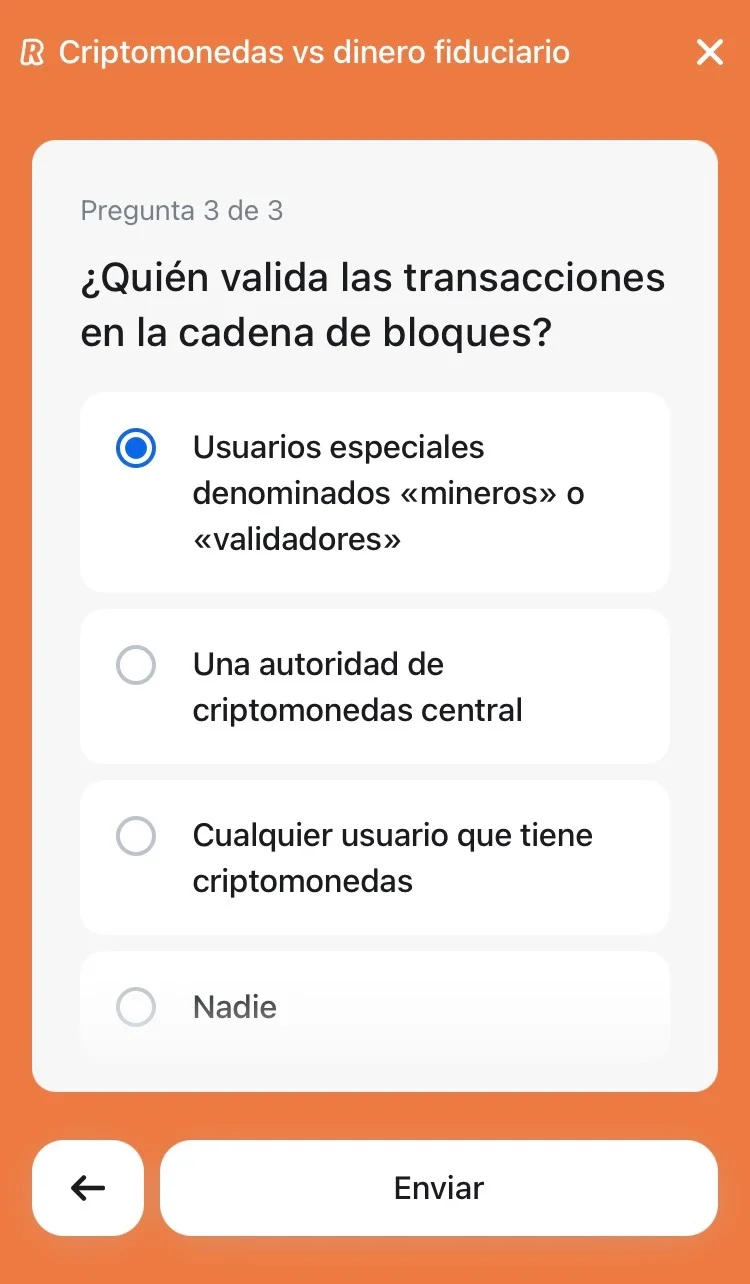
Task: Go back to the previous question
Action: [x=88, y=1188]
